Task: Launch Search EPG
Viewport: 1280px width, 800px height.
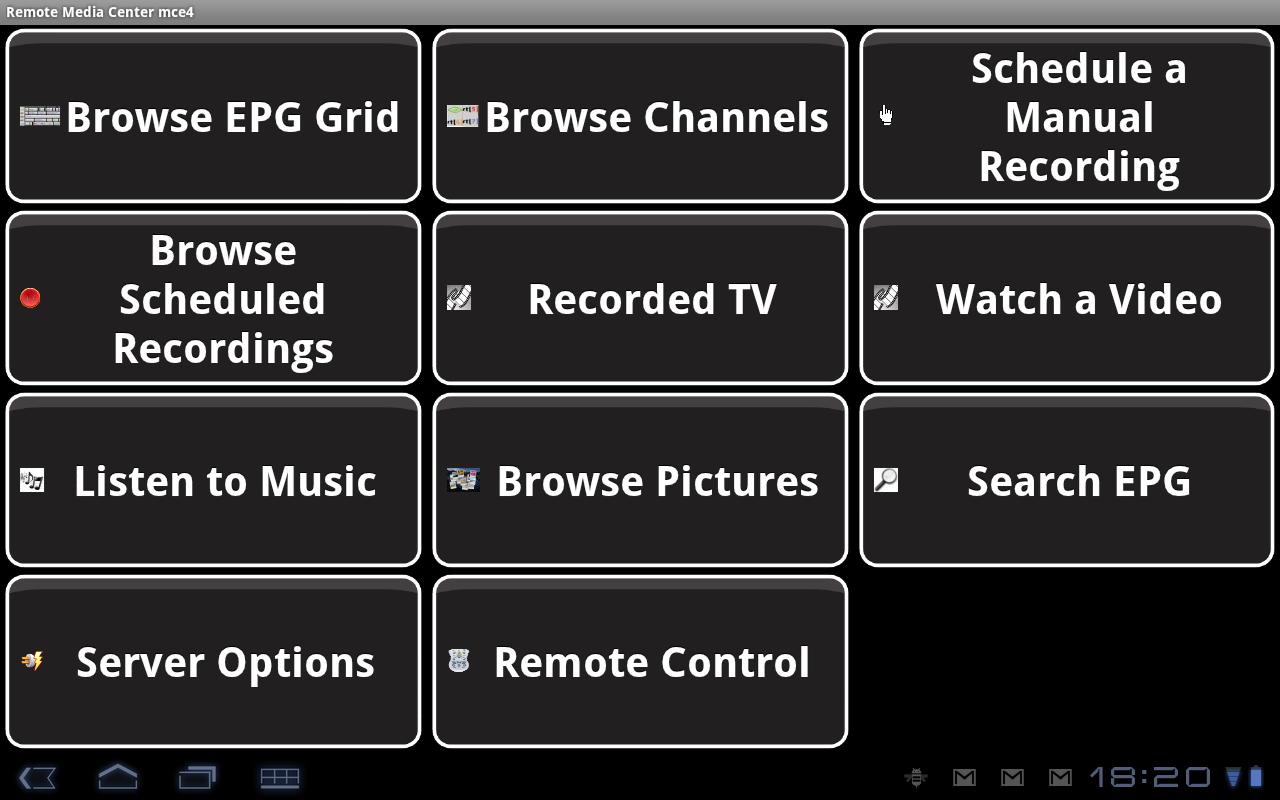Action: coord(1066,481)
